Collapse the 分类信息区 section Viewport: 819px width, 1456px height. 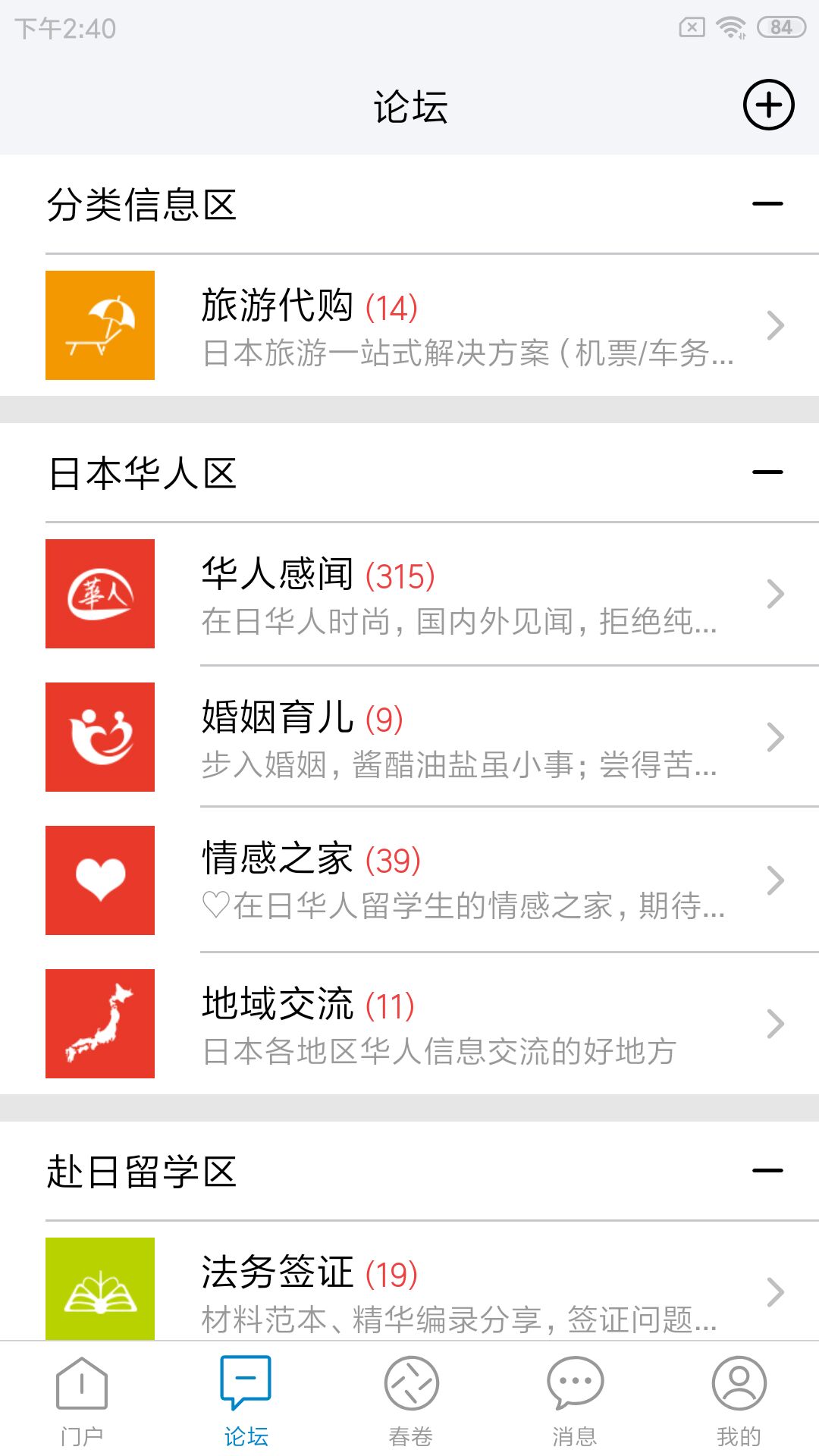[769, 202]
